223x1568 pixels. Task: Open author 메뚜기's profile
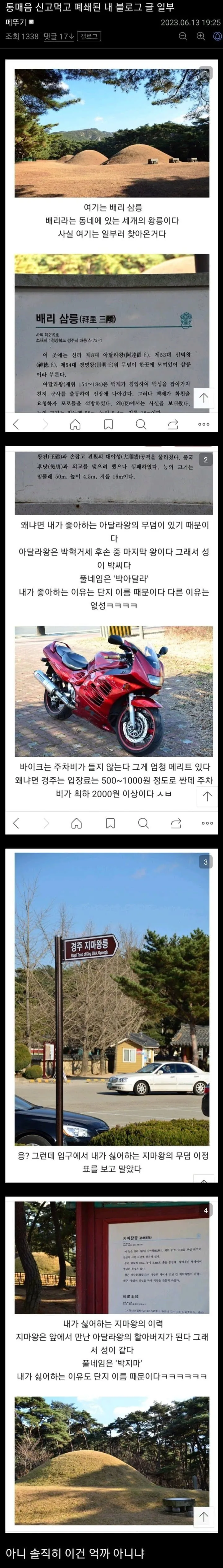(x=16, y=23)
